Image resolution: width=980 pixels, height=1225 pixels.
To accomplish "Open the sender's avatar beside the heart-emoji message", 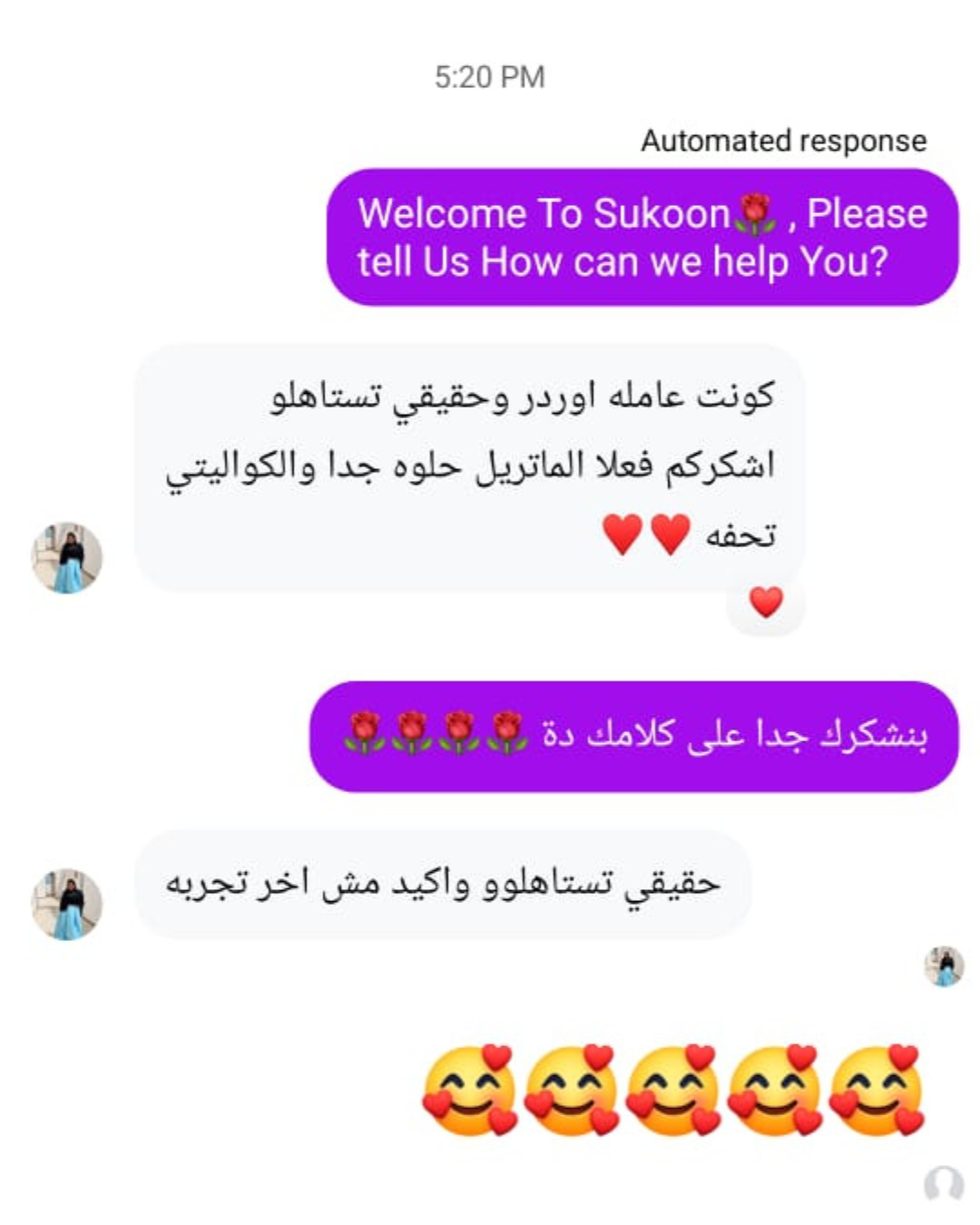I will [x=67, y=557].
